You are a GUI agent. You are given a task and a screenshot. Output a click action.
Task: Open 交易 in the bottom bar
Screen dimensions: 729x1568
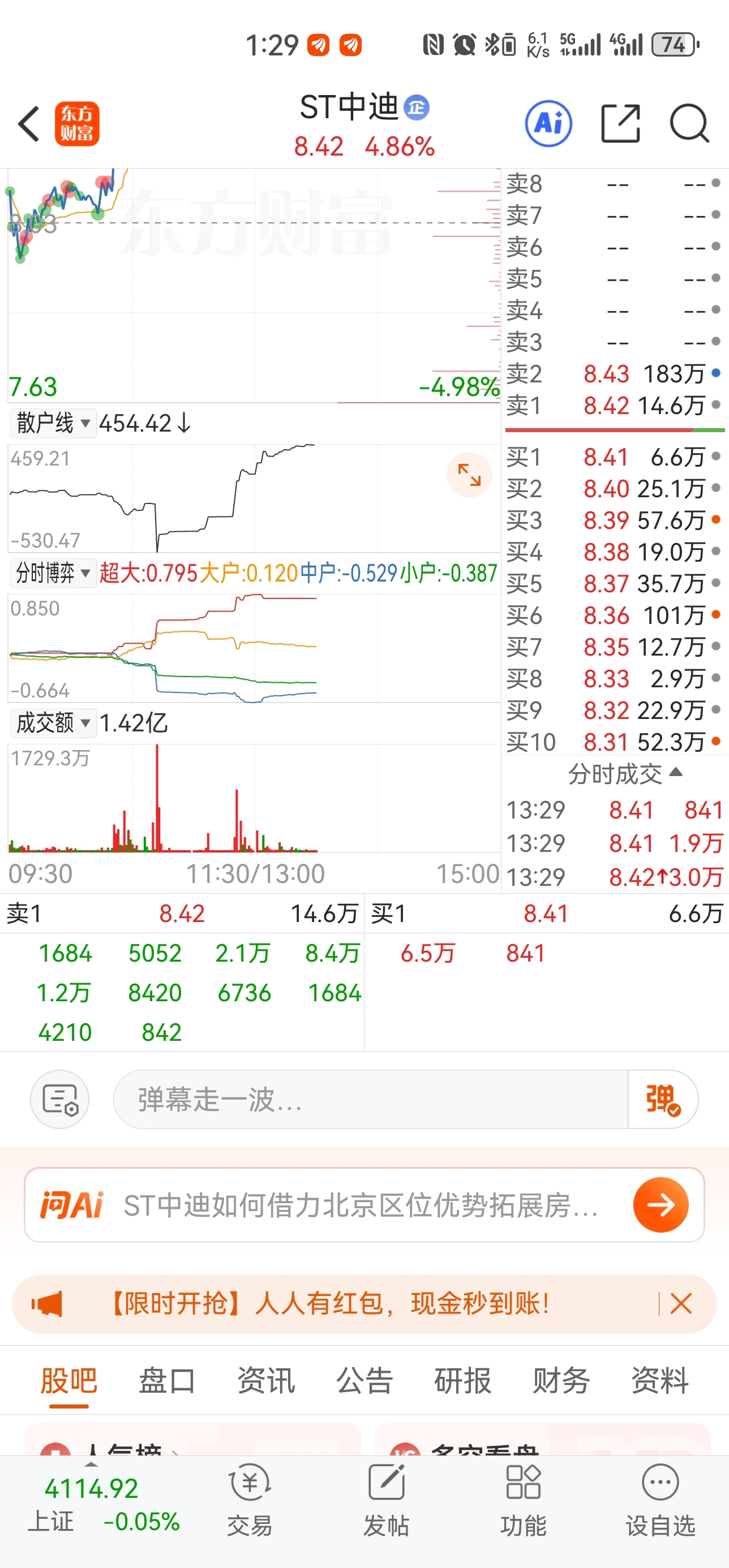pos(250,1501)
